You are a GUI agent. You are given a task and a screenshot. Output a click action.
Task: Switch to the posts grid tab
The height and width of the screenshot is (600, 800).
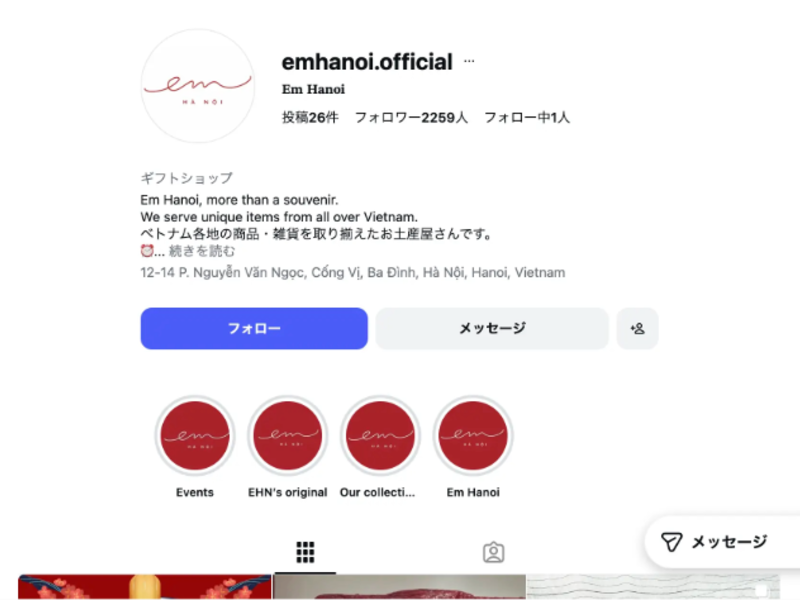(x=306, y=552)
